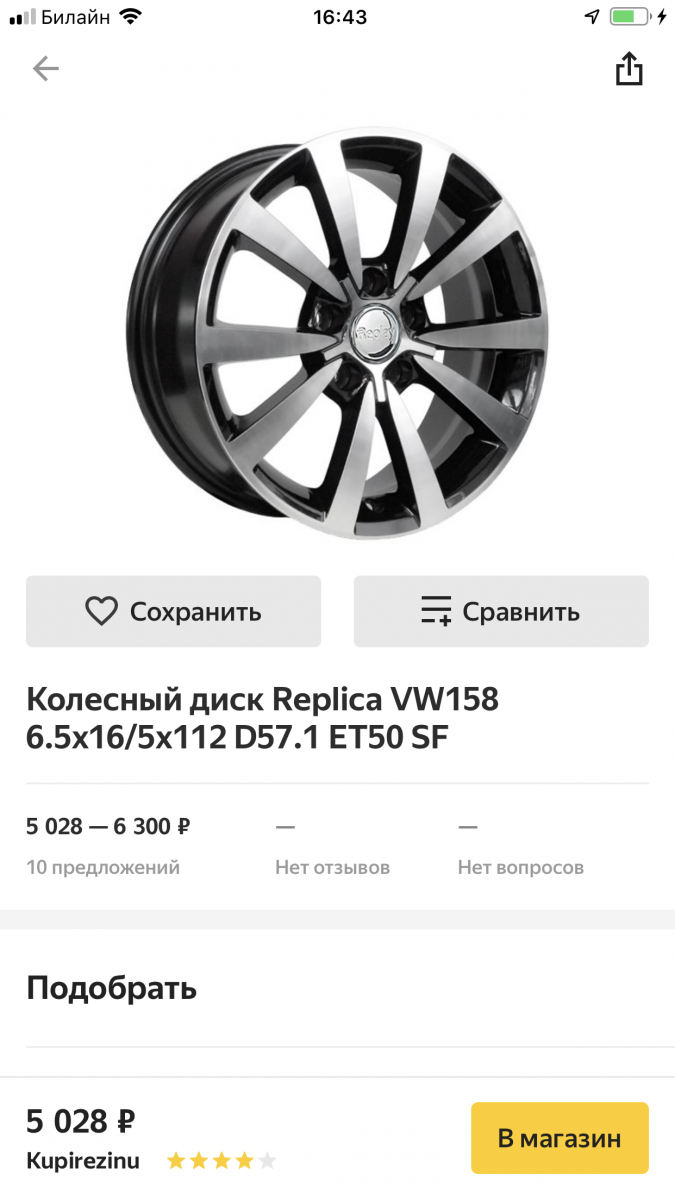Add to comparison via Сравнить button
The image size is (675, 1200).
point(501,611)
